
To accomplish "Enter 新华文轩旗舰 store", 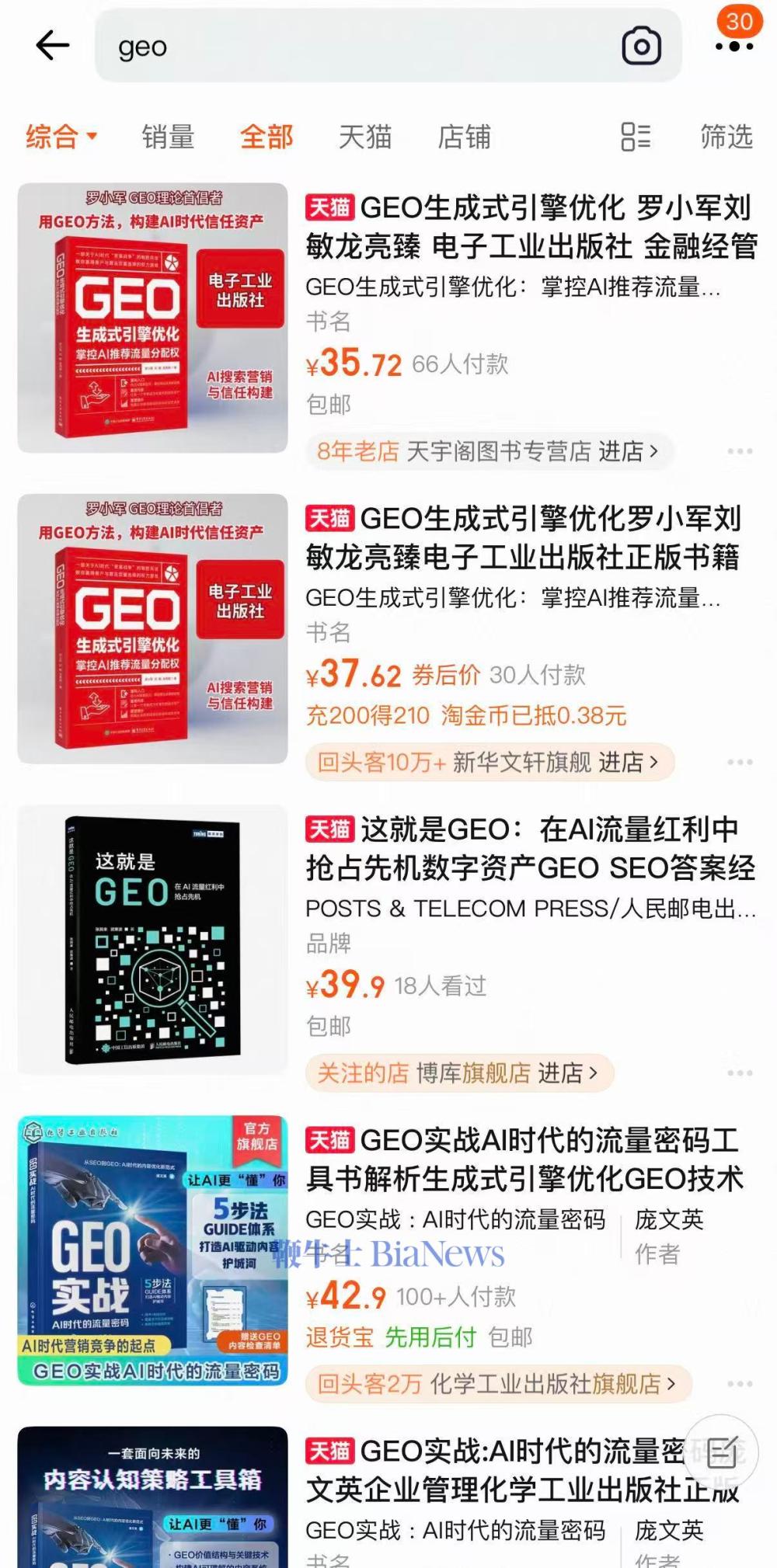I will (490, 762).
